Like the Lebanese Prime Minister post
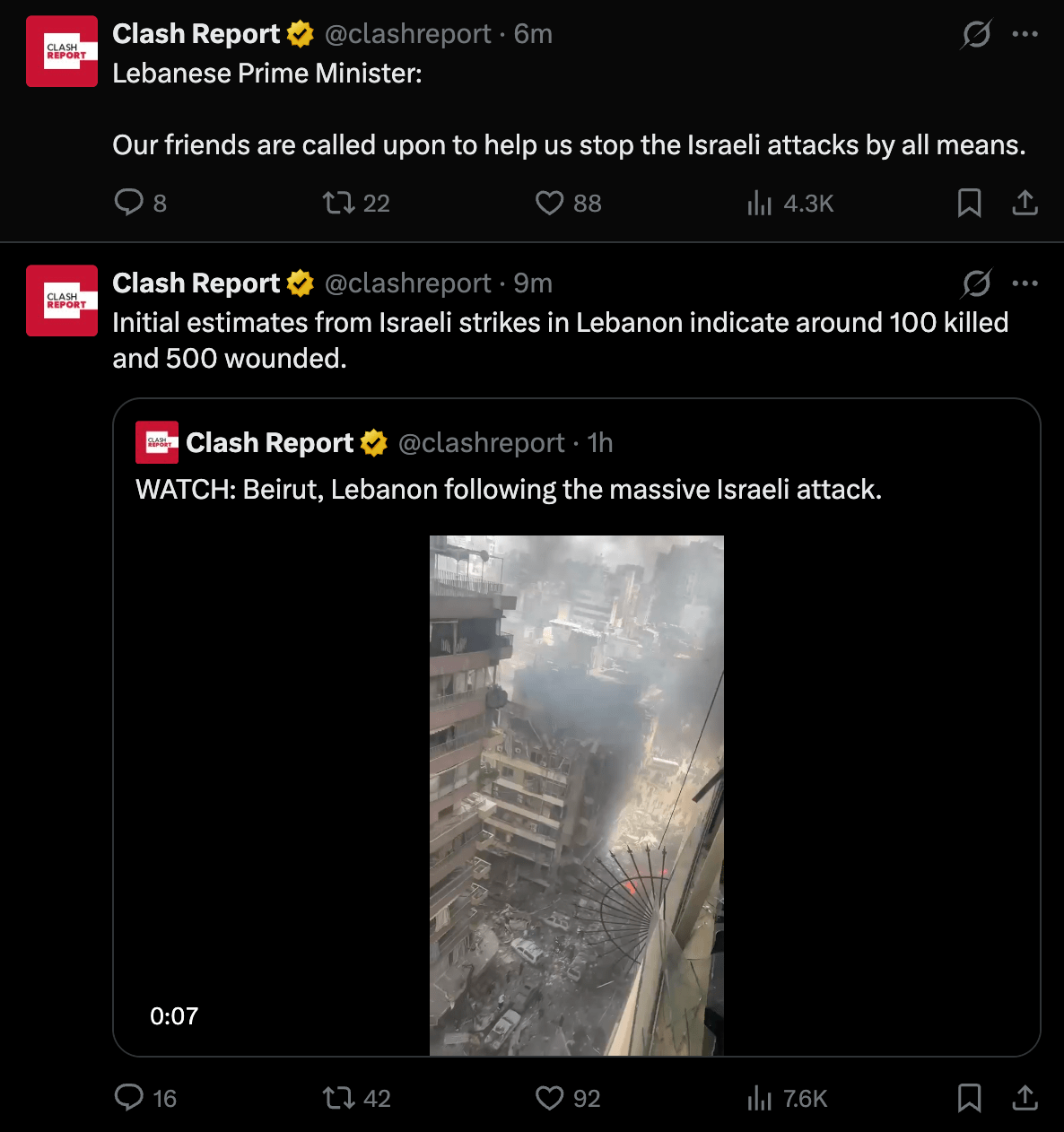The height and width of the screenshot is (1132, 1064). pyautogui.click(x=549, y=203)
